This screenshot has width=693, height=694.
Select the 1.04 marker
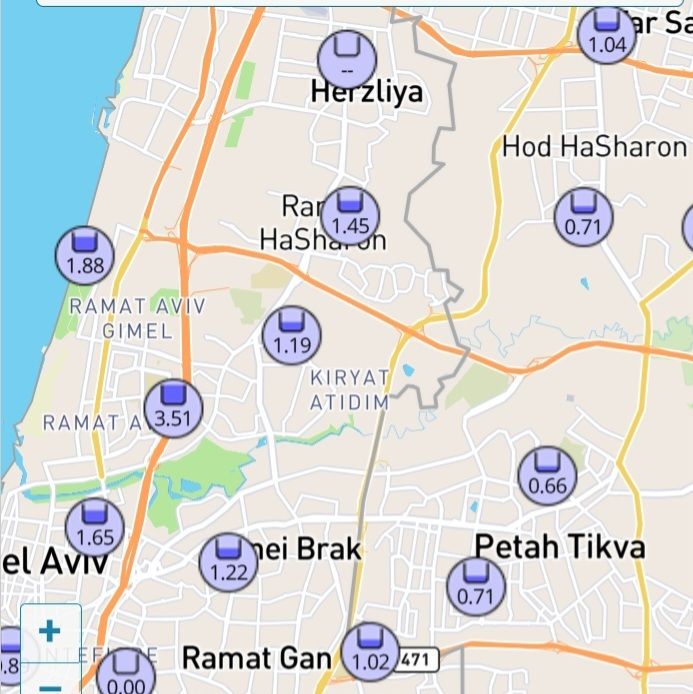pyautogui.click(x=606, y=34)
